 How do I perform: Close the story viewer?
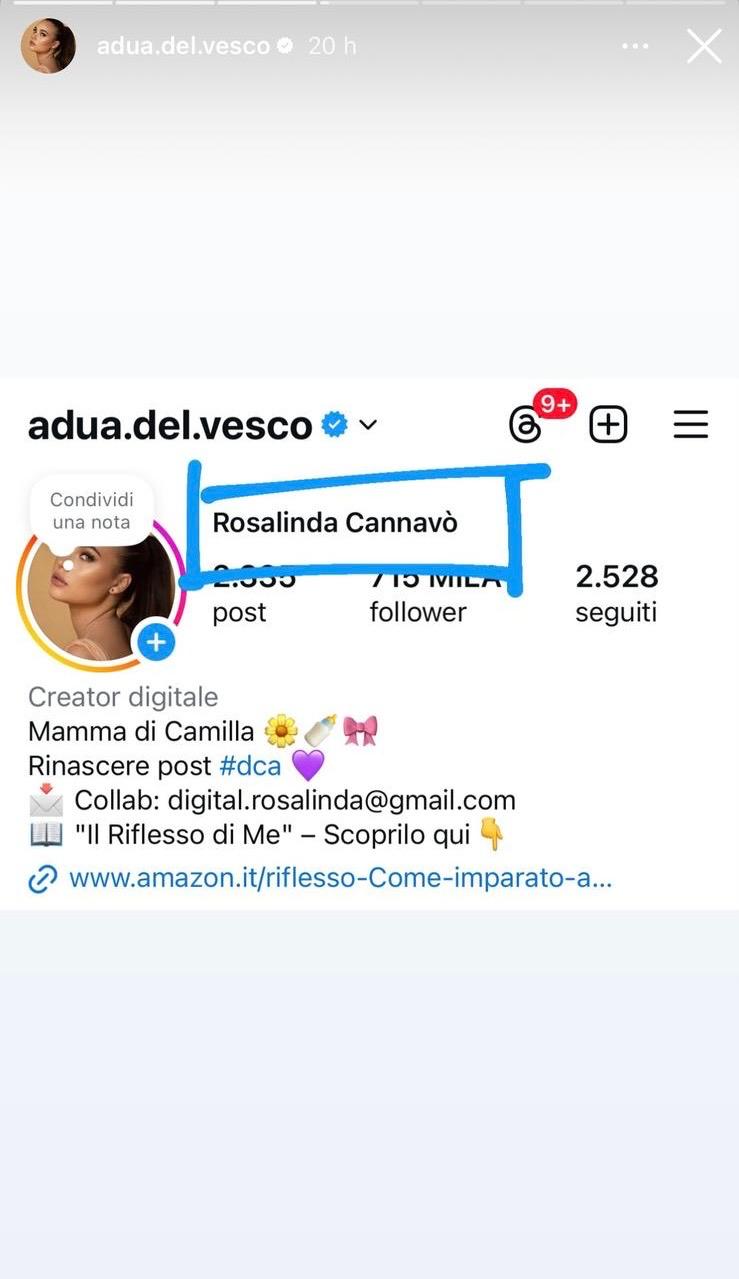[x=704, y=46]
